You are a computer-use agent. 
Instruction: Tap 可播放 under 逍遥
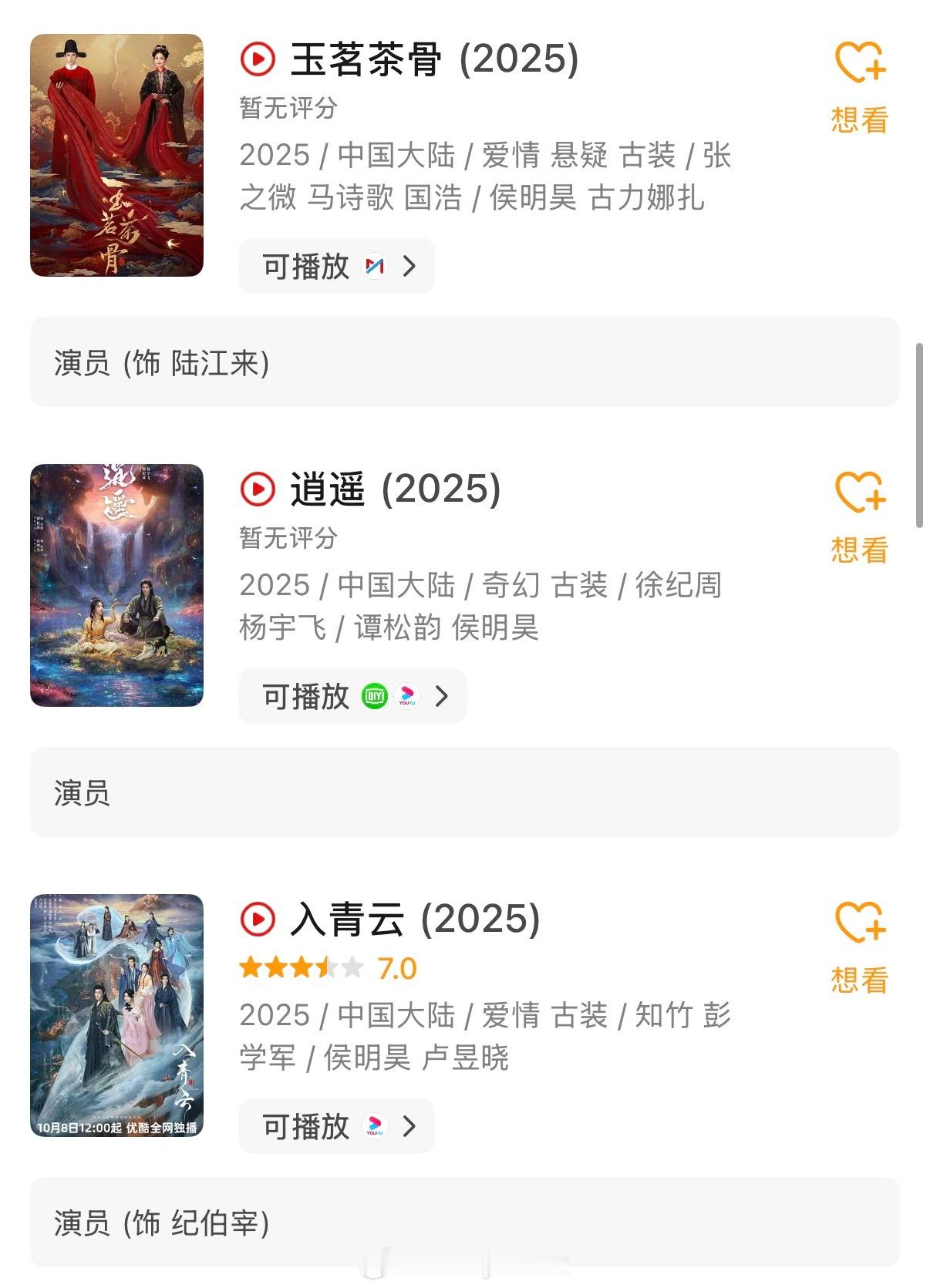coord(352,697)
